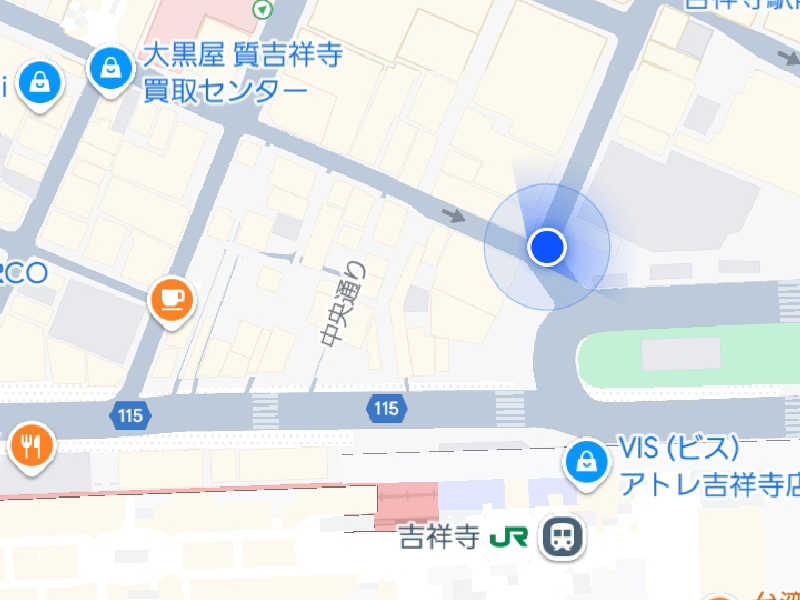Select the orange cafe cup marker
Viewport: 800px width, 600px height.
click(x=172, y=298)
